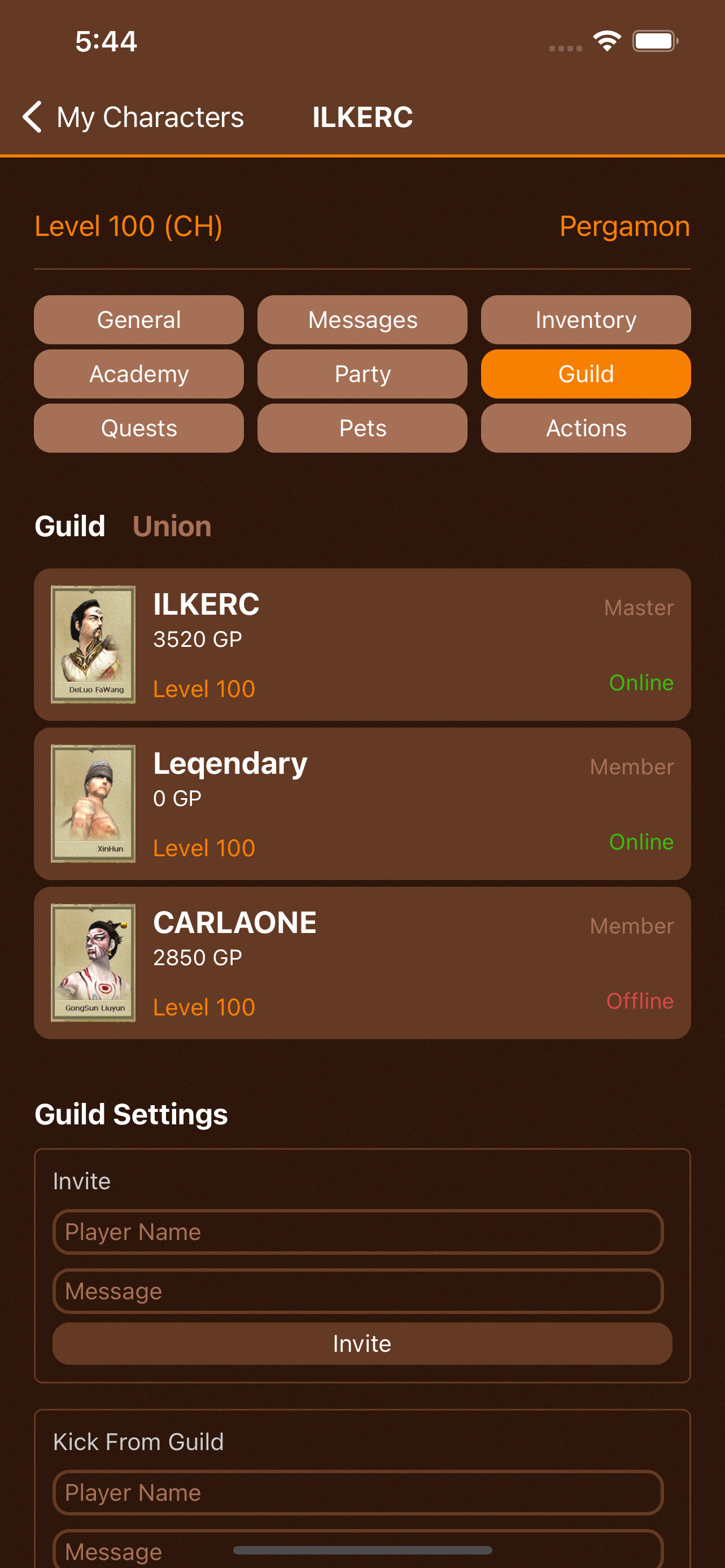Viewport: 725px width, 1568px height.
Task: Select the Guild section button
Action: (x=586, y=374)
